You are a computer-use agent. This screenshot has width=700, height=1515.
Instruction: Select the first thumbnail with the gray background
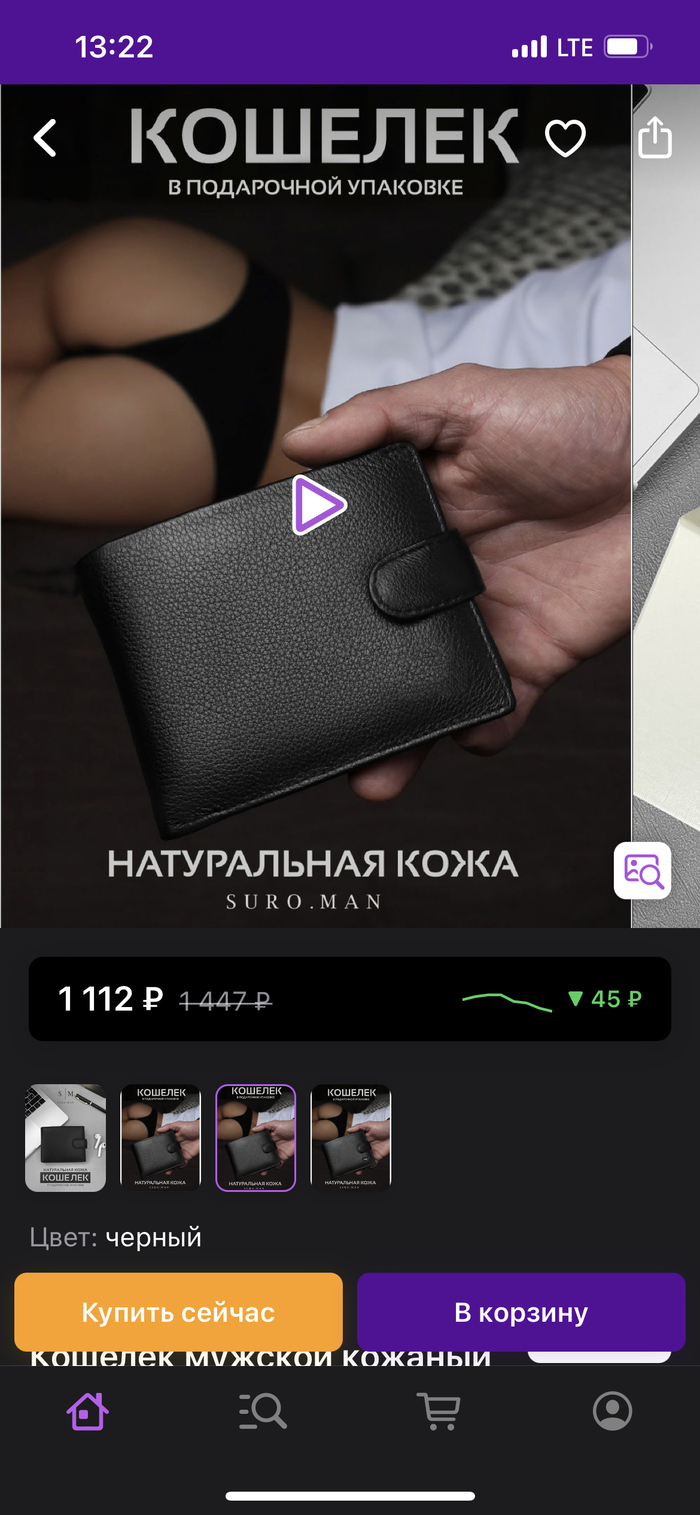point(65,1138)
